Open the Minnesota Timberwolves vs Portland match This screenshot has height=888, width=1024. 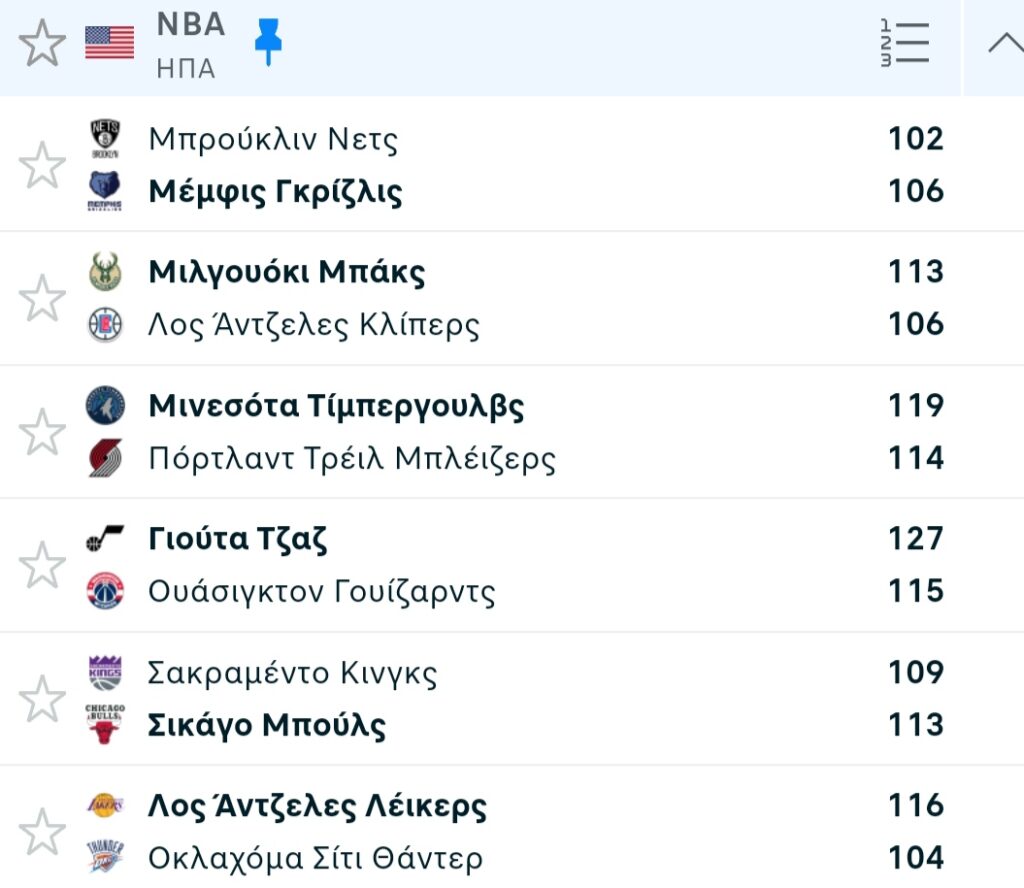500,432
